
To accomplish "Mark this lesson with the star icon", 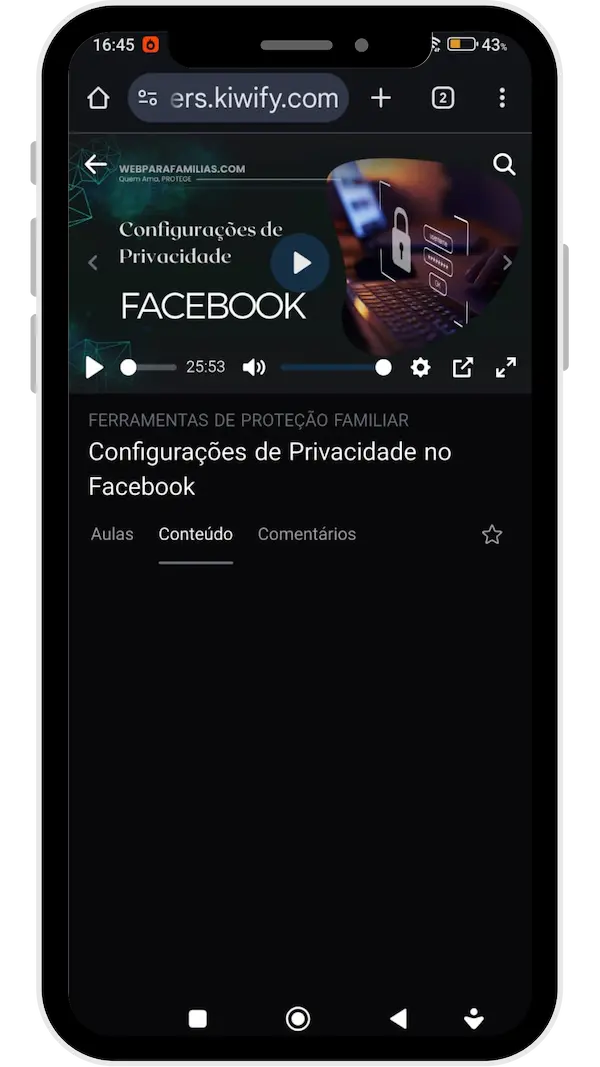I will pyautogui.click(x=492, y=535).
